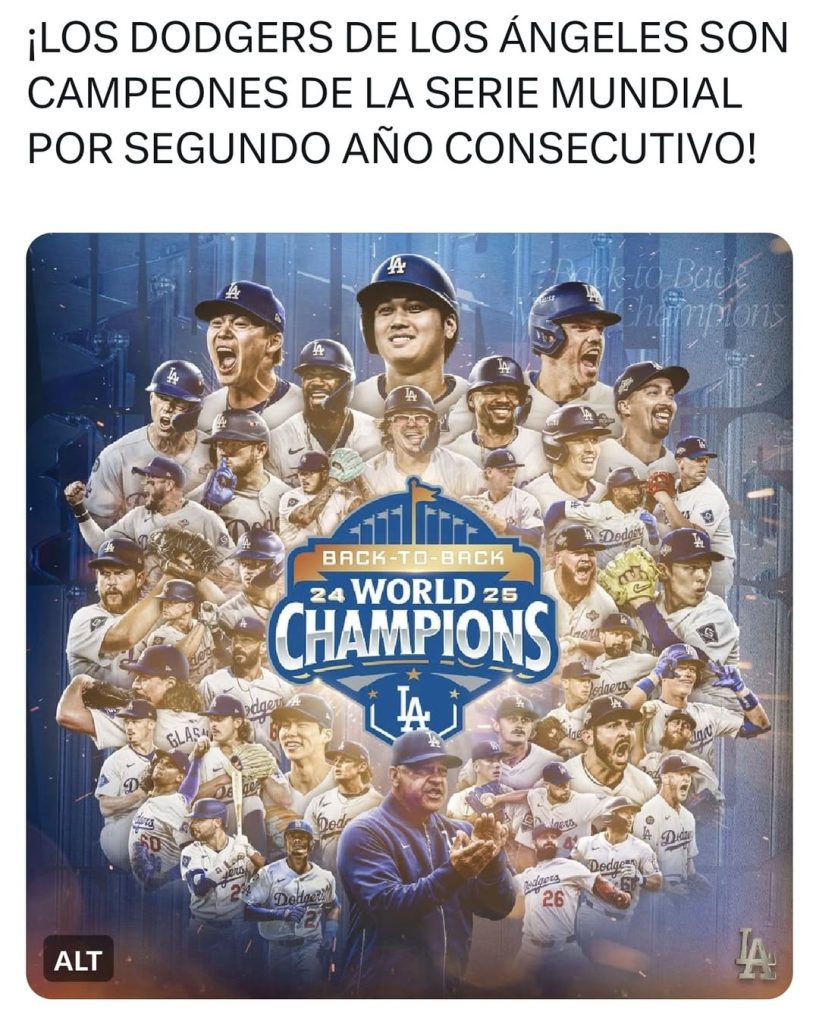The width and height of the screenshot is (819, 1024).
Task: Open the ALT image description badge
Action: [x=78, y=960]
